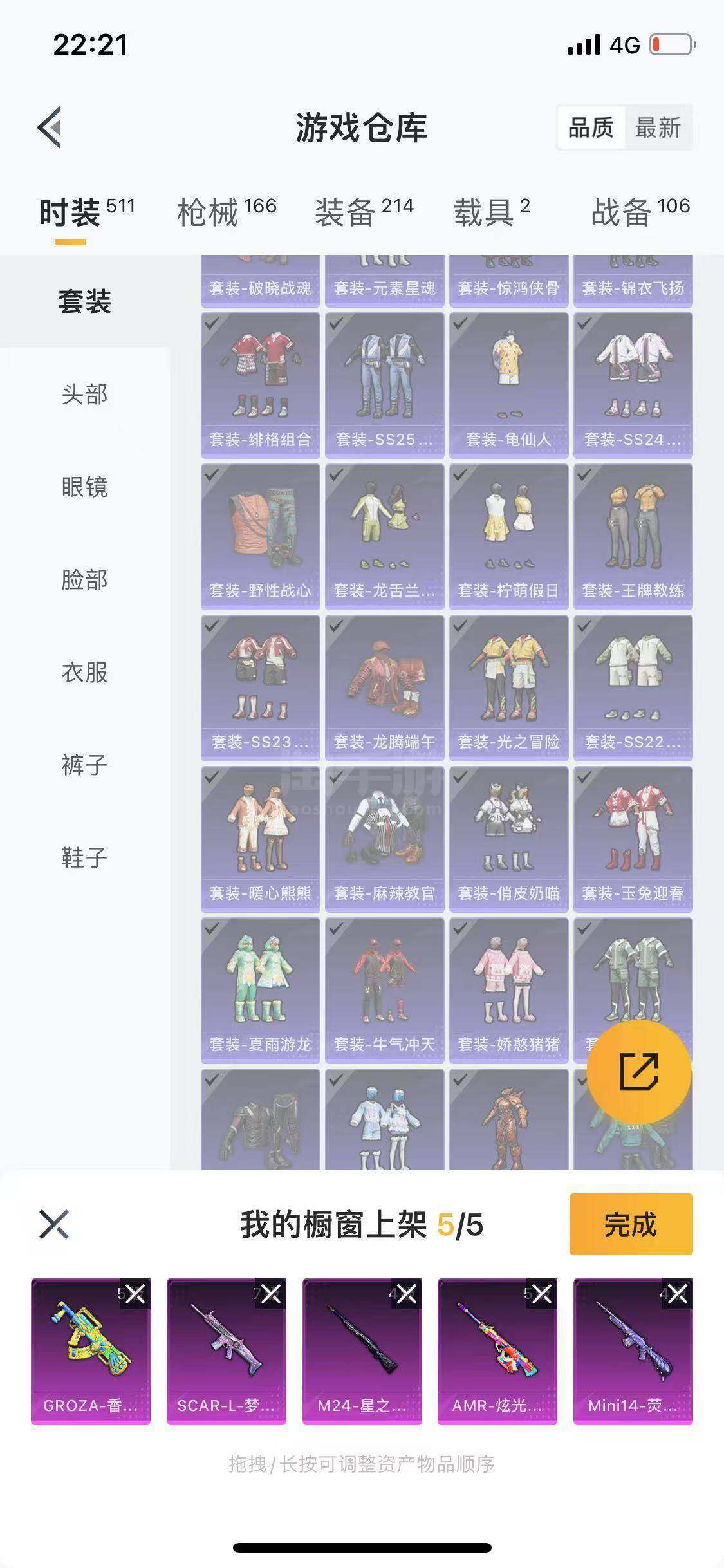Image resolution: width=724 pixels, height=1568 pixels.
Task: Remove Mini14 from the showcase
Action: pos(677,1294)
